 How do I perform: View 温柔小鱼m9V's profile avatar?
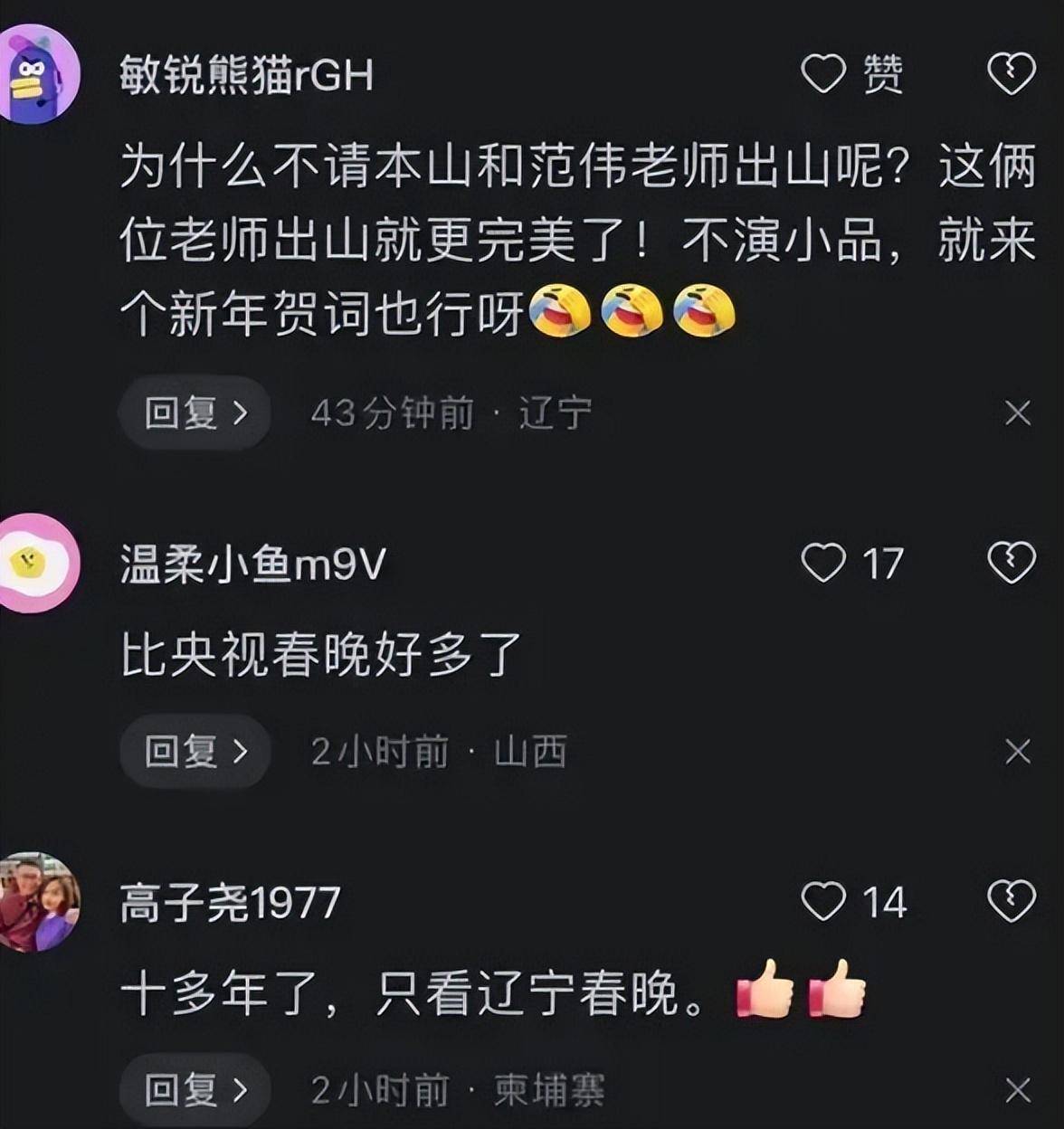pos(38,563)
